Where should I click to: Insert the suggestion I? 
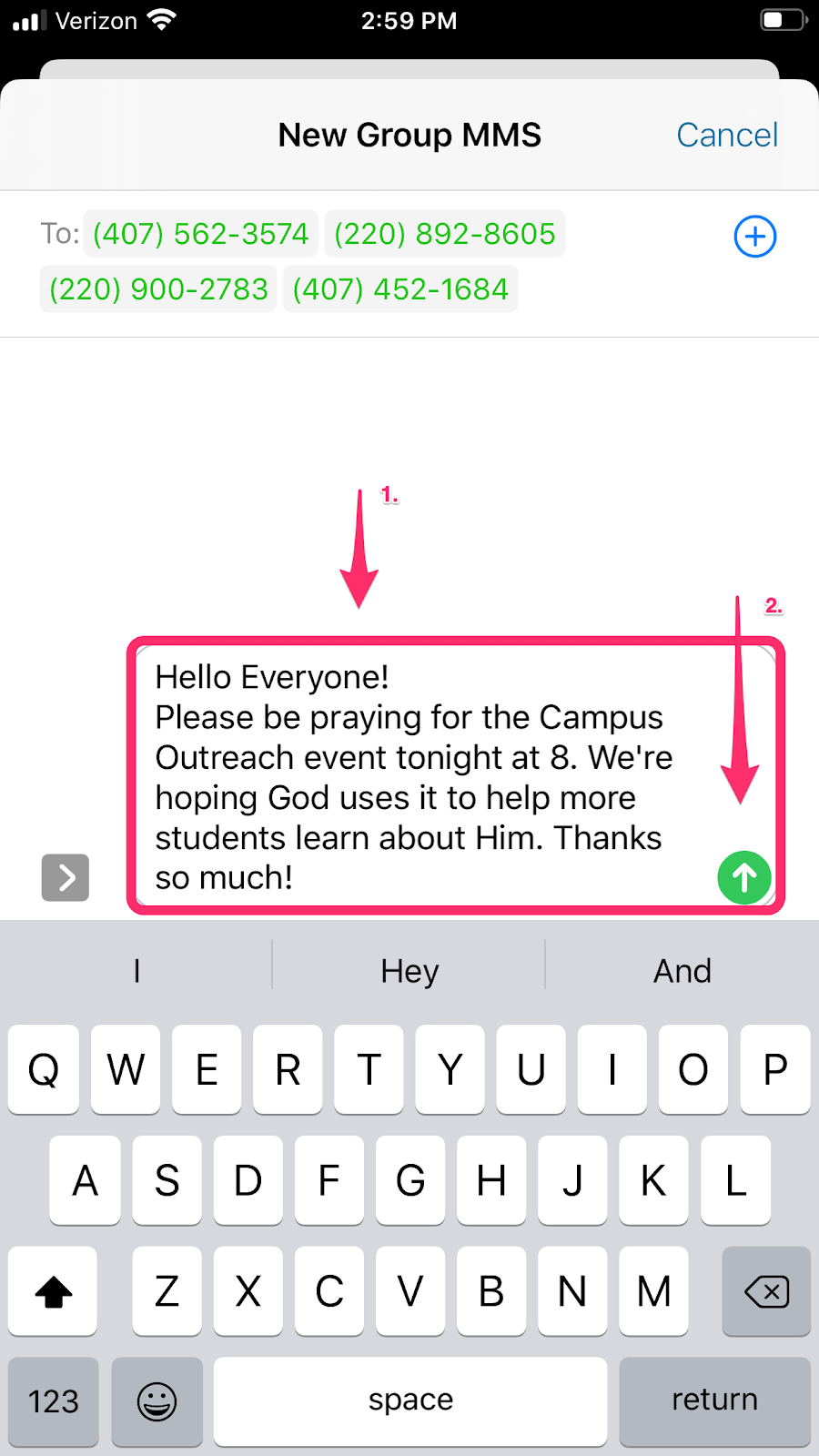point(136,971)
